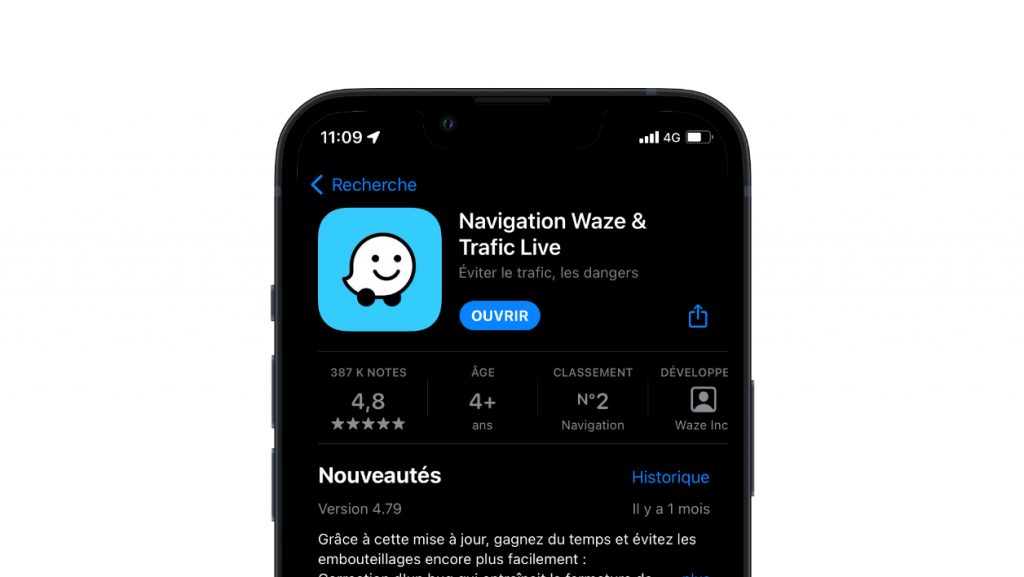Open the N°2 Navigation ranking
Image resolution: width=1024 pixels, height=577 pixels.
coord(593,401)
